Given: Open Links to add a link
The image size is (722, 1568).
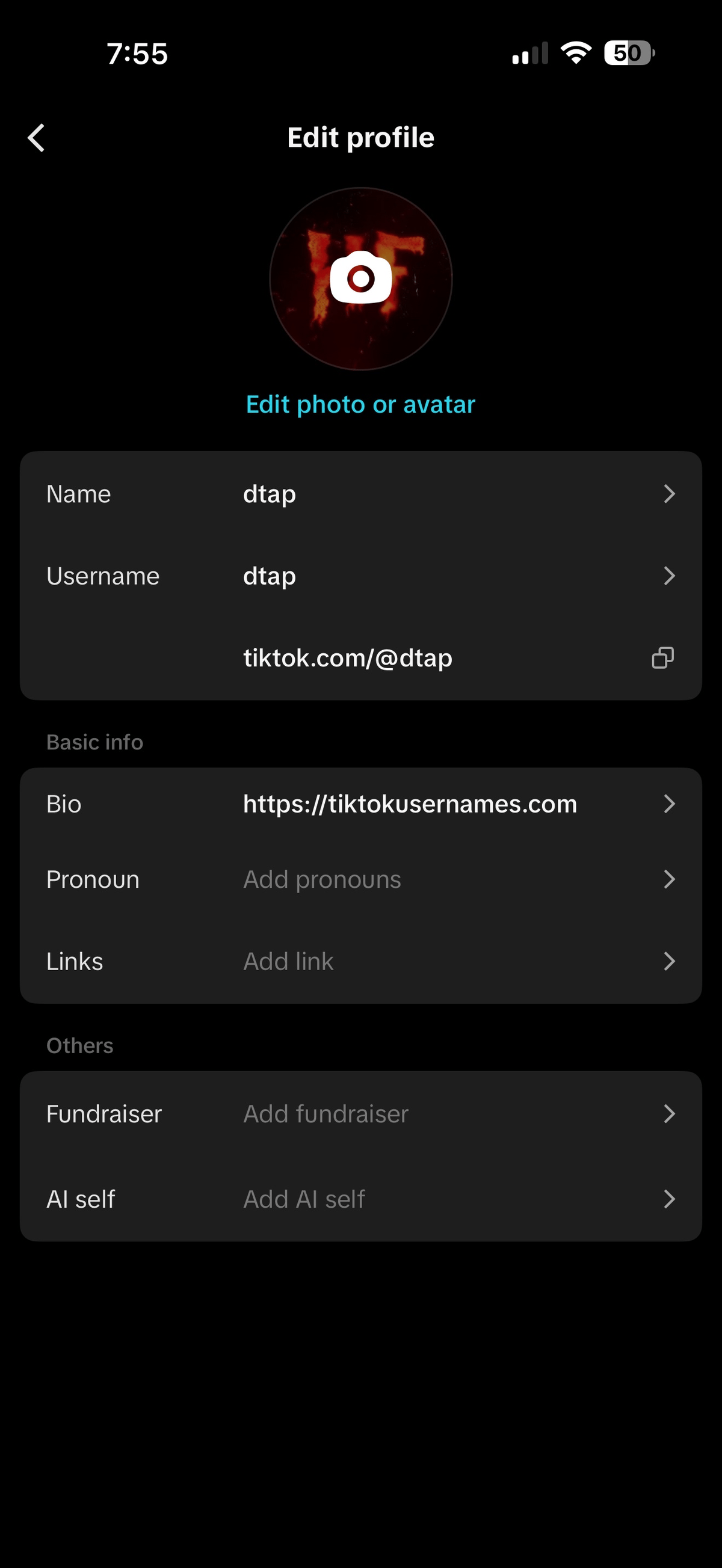Looking at the screenshot, I should click(360, 962).
